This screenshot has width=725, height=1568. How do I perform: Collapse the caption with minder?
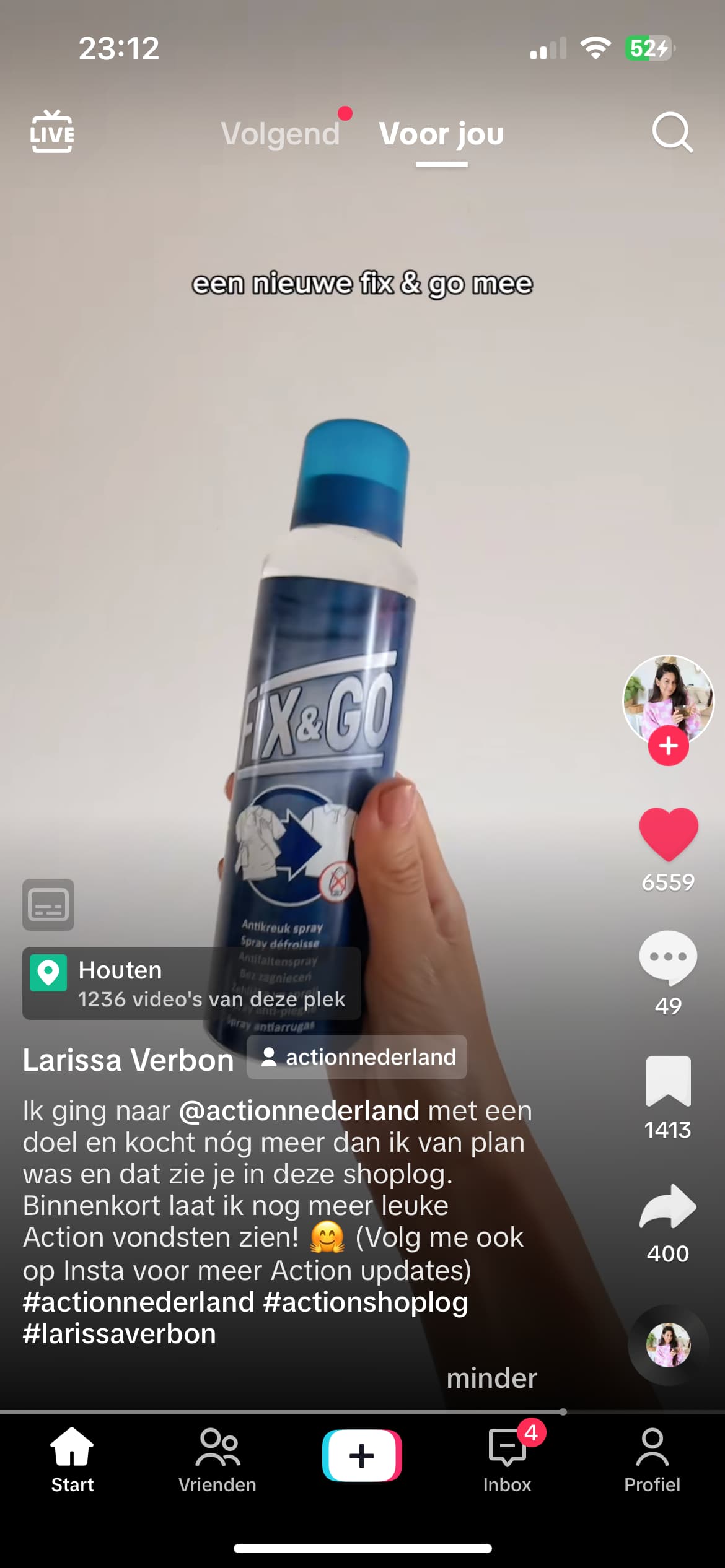click(491, 1378)
